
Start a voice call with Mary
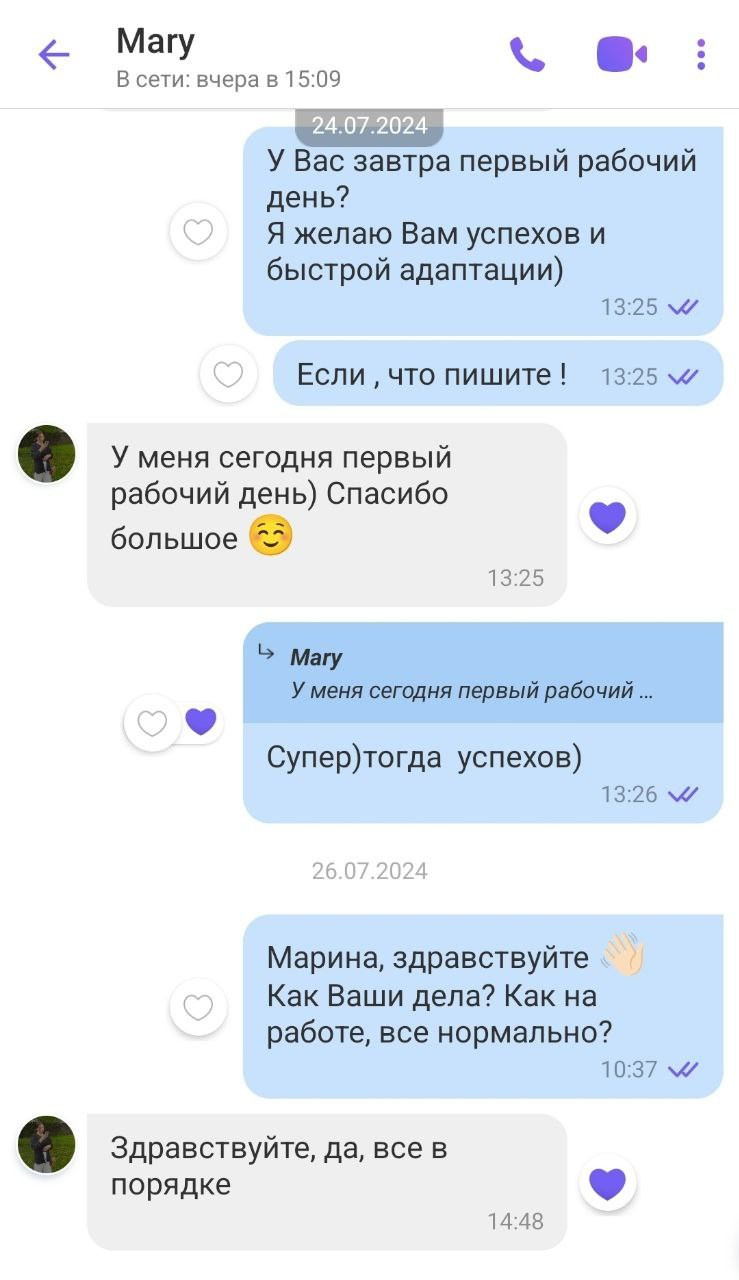point(527,55)
